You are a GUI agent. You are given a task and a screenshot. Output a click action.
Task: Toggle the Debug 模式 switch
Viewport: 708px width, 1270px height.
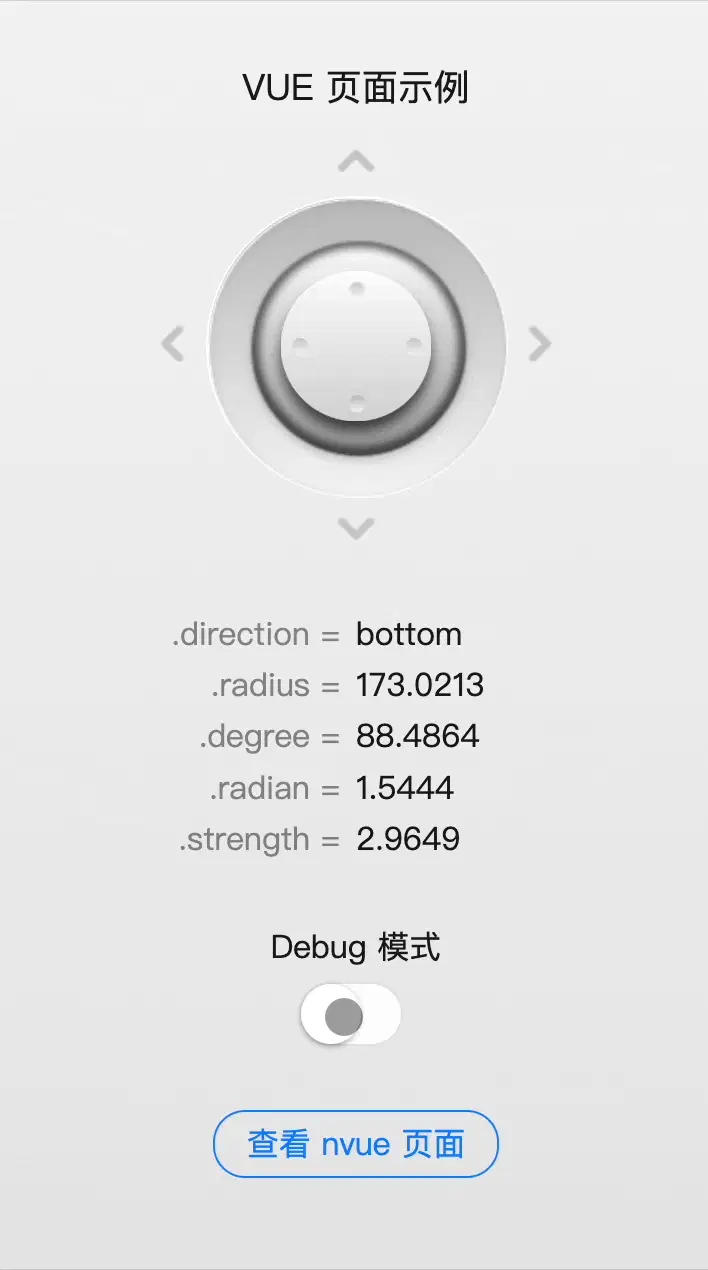(351, 1015)
